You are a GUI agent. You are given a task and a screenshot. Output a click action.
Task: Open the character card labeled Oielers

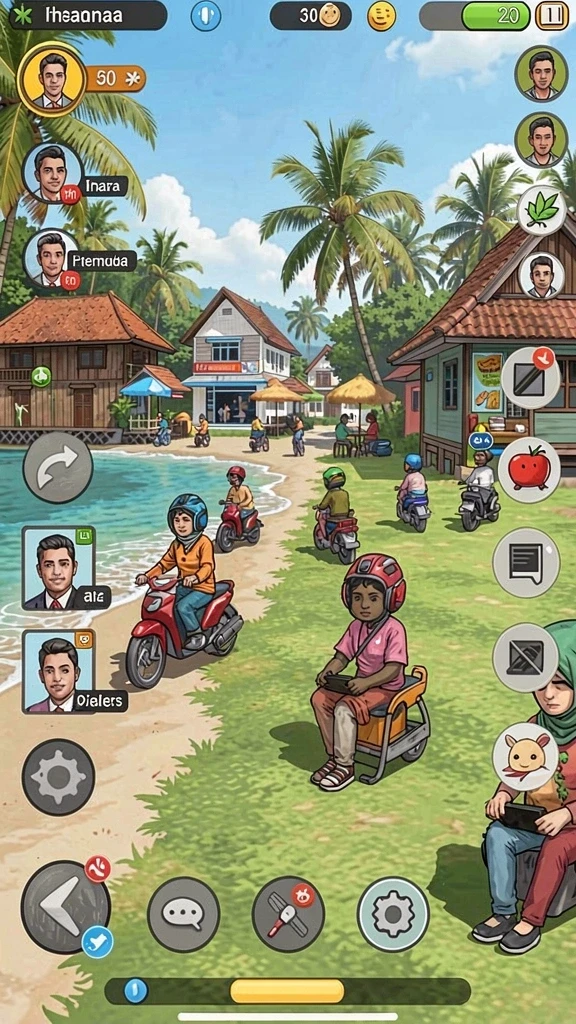point(59,671)
